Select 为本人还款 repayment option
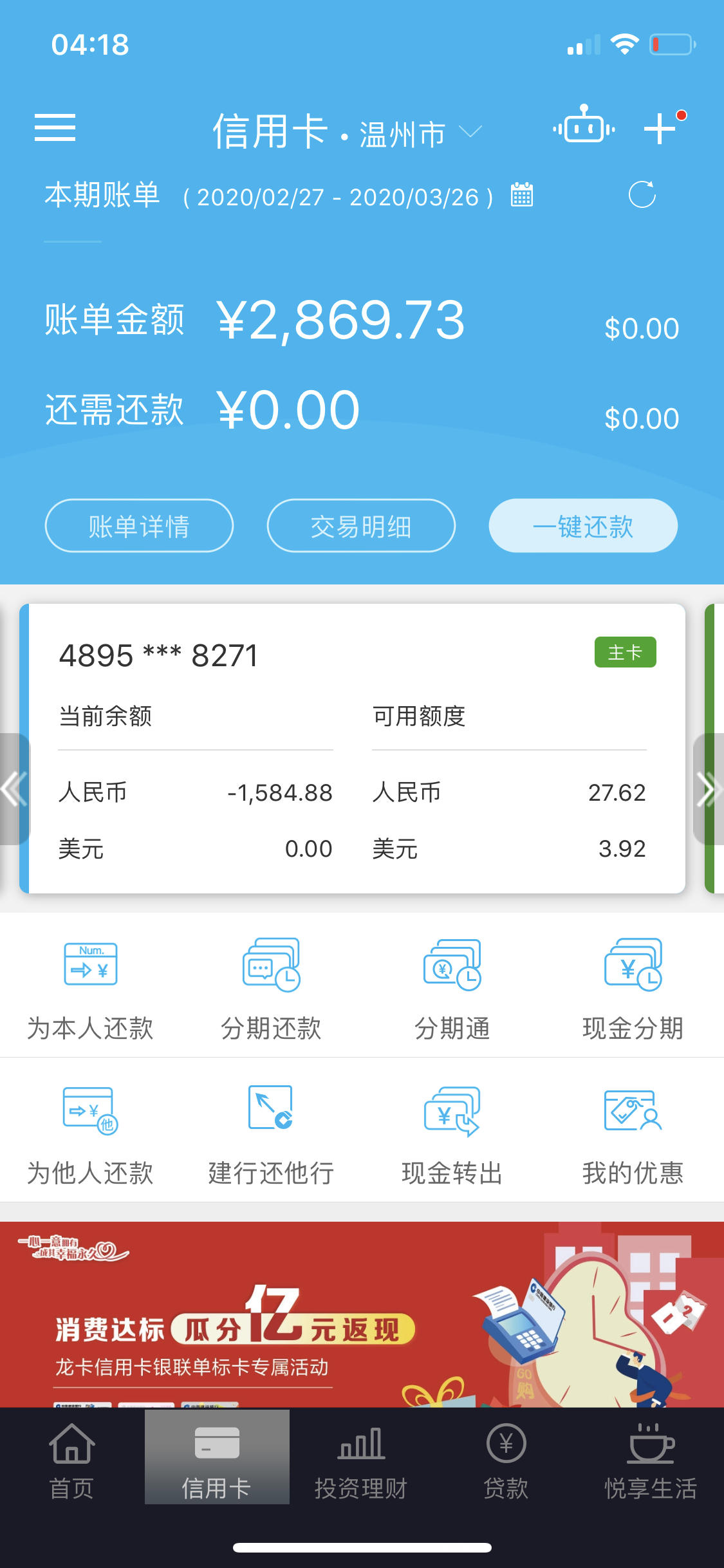The height and width of the screenshot is (1568, 724). (x=90, y=990)
